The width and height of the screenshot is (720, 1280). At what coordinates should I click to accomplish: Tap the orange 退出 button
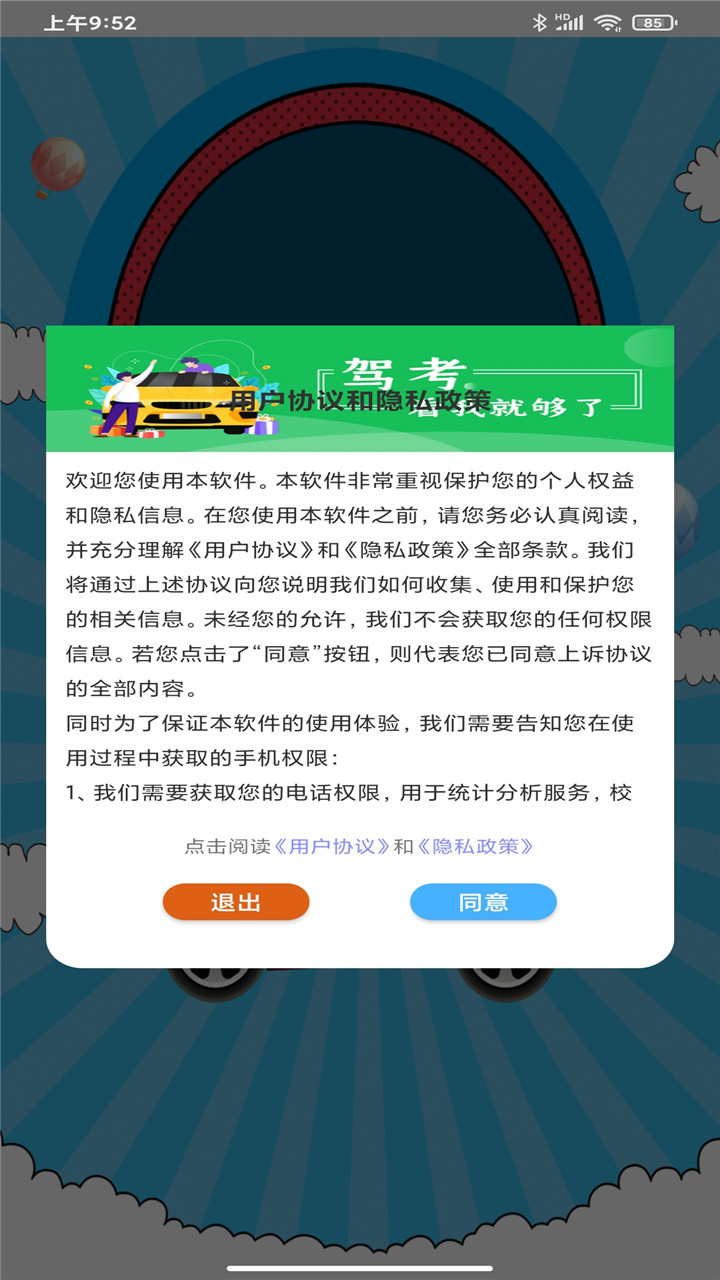[236, 902]
